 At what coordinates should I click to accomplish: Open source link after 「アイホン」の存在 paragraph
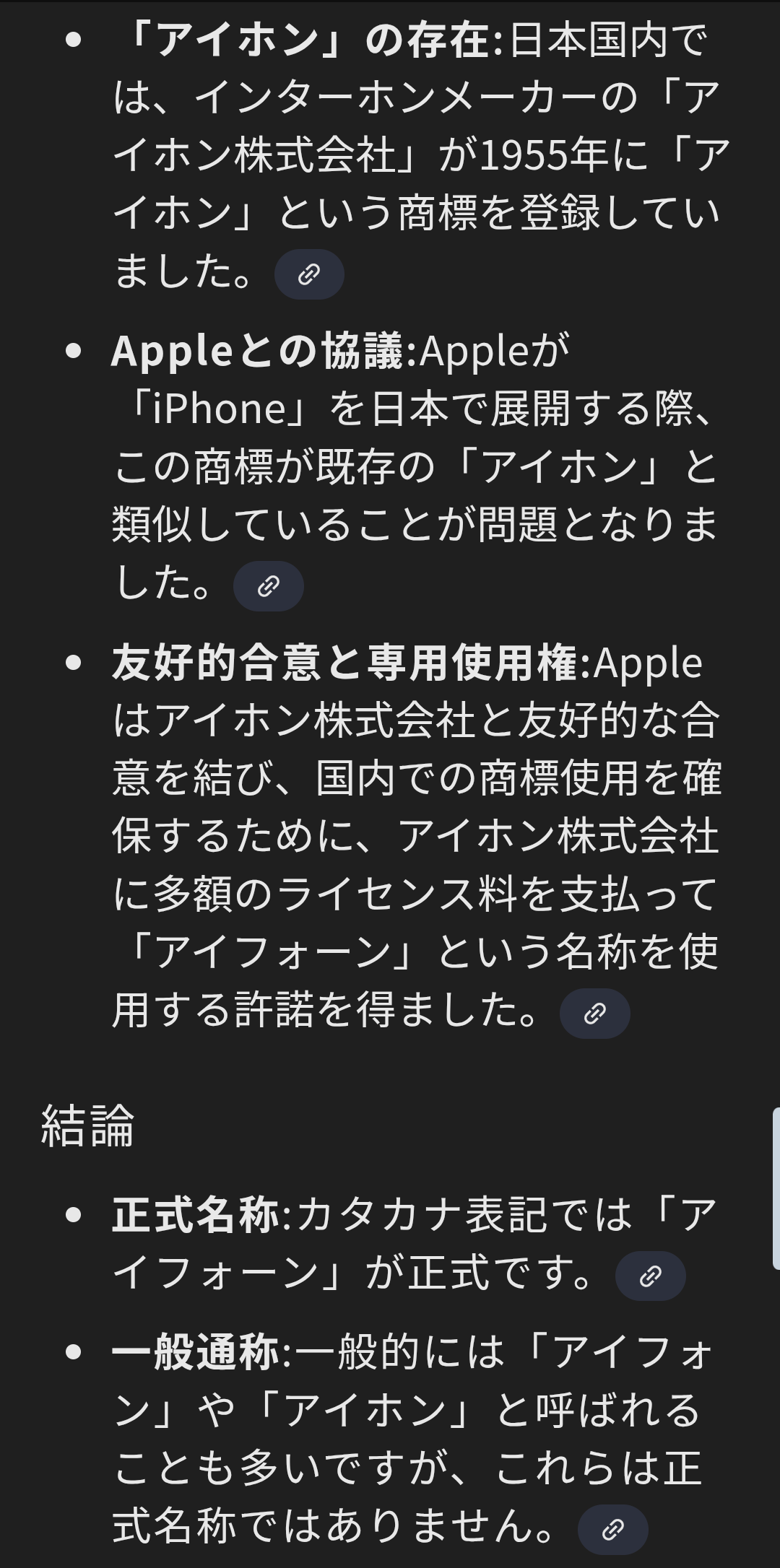[x=309, y=274]
